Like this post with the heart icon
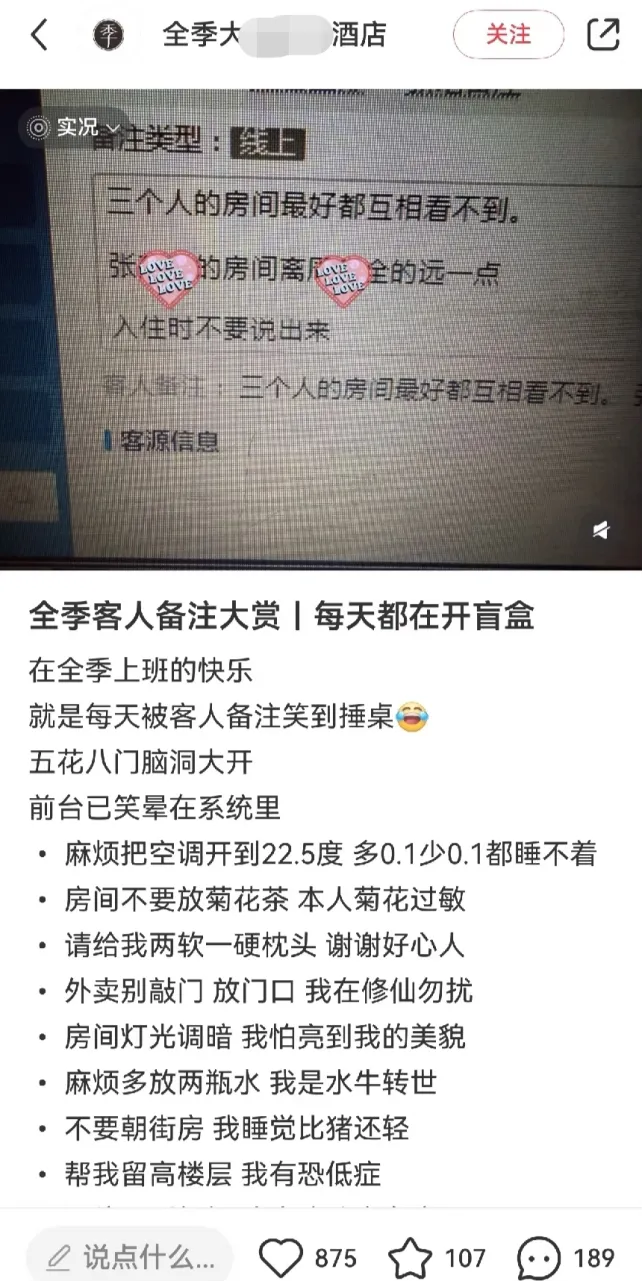Image resolution: width=643 pixels, height=1282 pixels. [x=281, y=1256]
